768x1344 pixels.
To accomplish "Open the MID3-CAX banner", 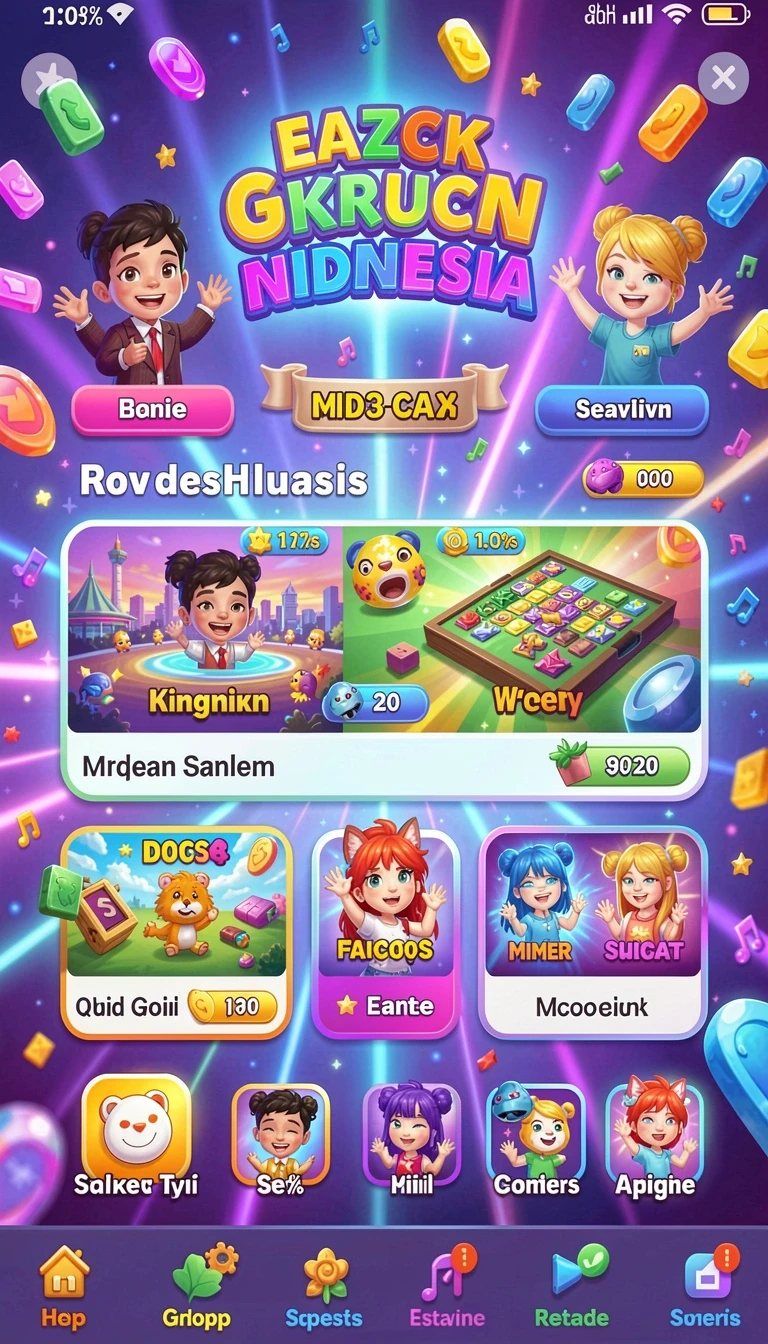I will (x=385, y=403).
